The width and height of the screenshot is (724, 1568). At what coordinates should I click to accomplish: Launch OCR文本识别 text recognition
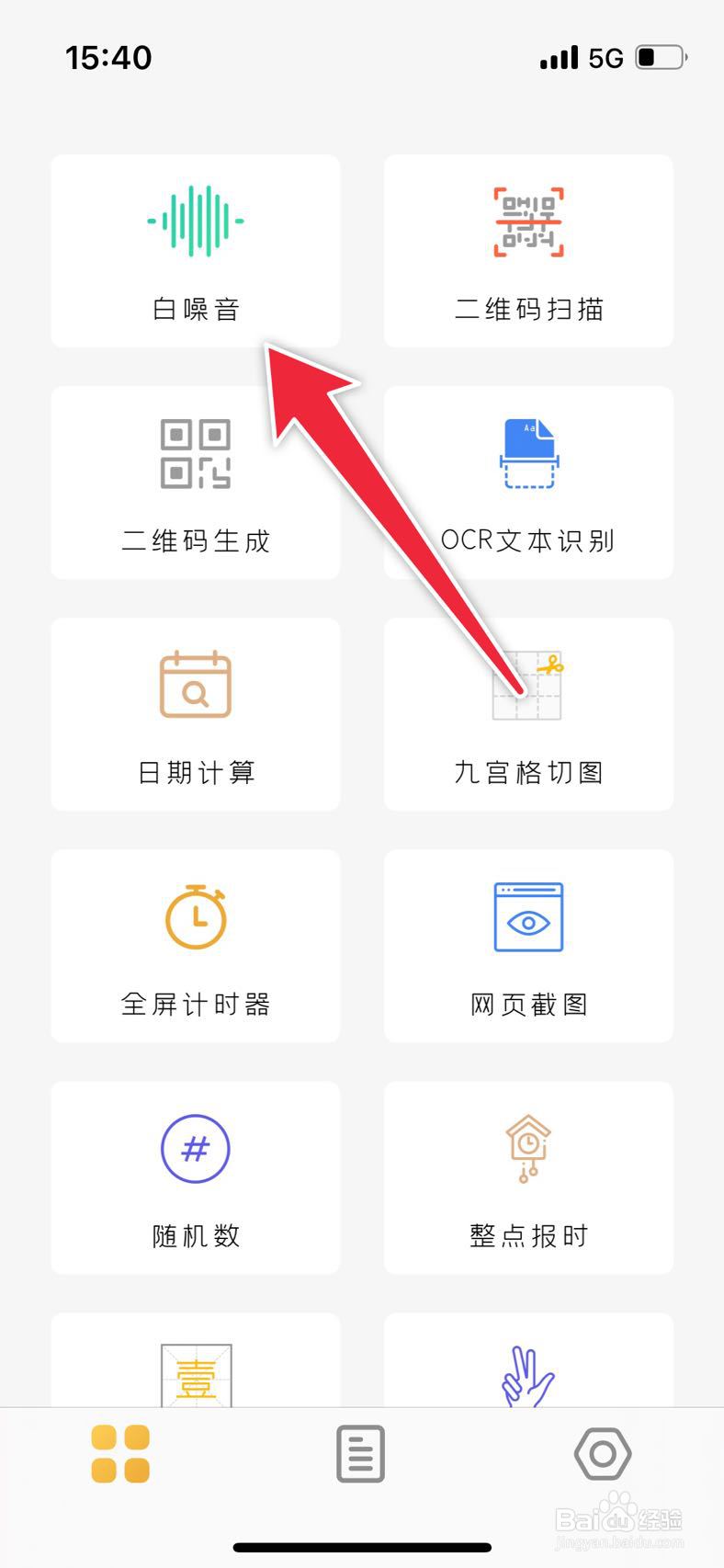(x=528, y=483)
